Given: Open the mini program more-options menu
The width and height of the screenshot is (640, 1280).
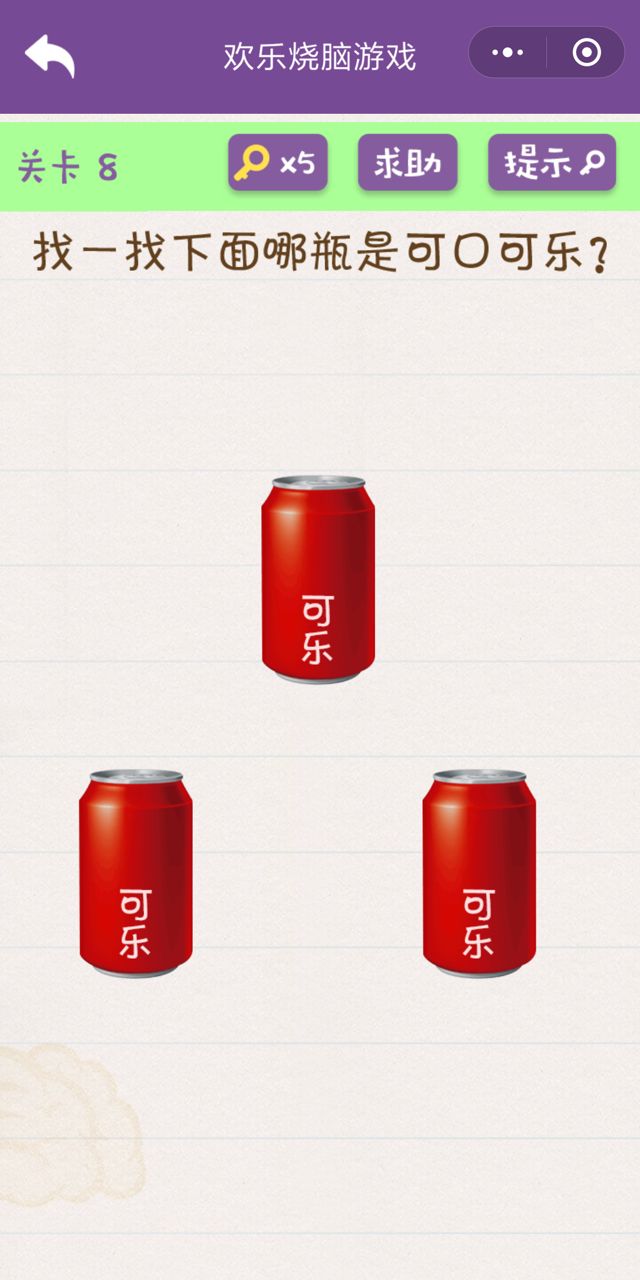Looking at the screenshot, I should (508, 53).
